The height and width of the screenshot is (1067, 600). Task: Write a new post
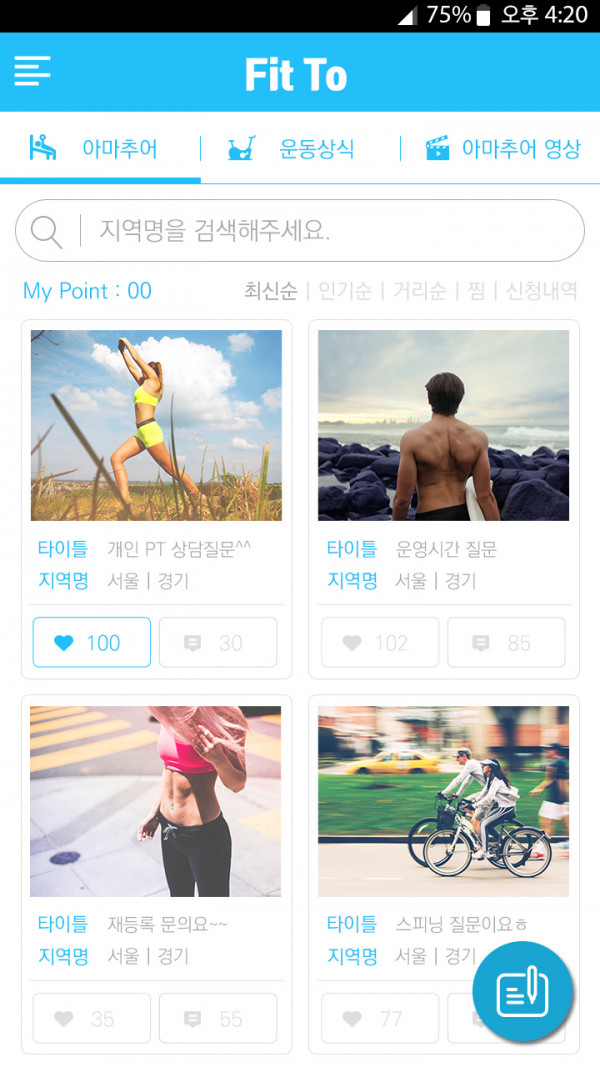pyautogui.click(x=522, y=992)
